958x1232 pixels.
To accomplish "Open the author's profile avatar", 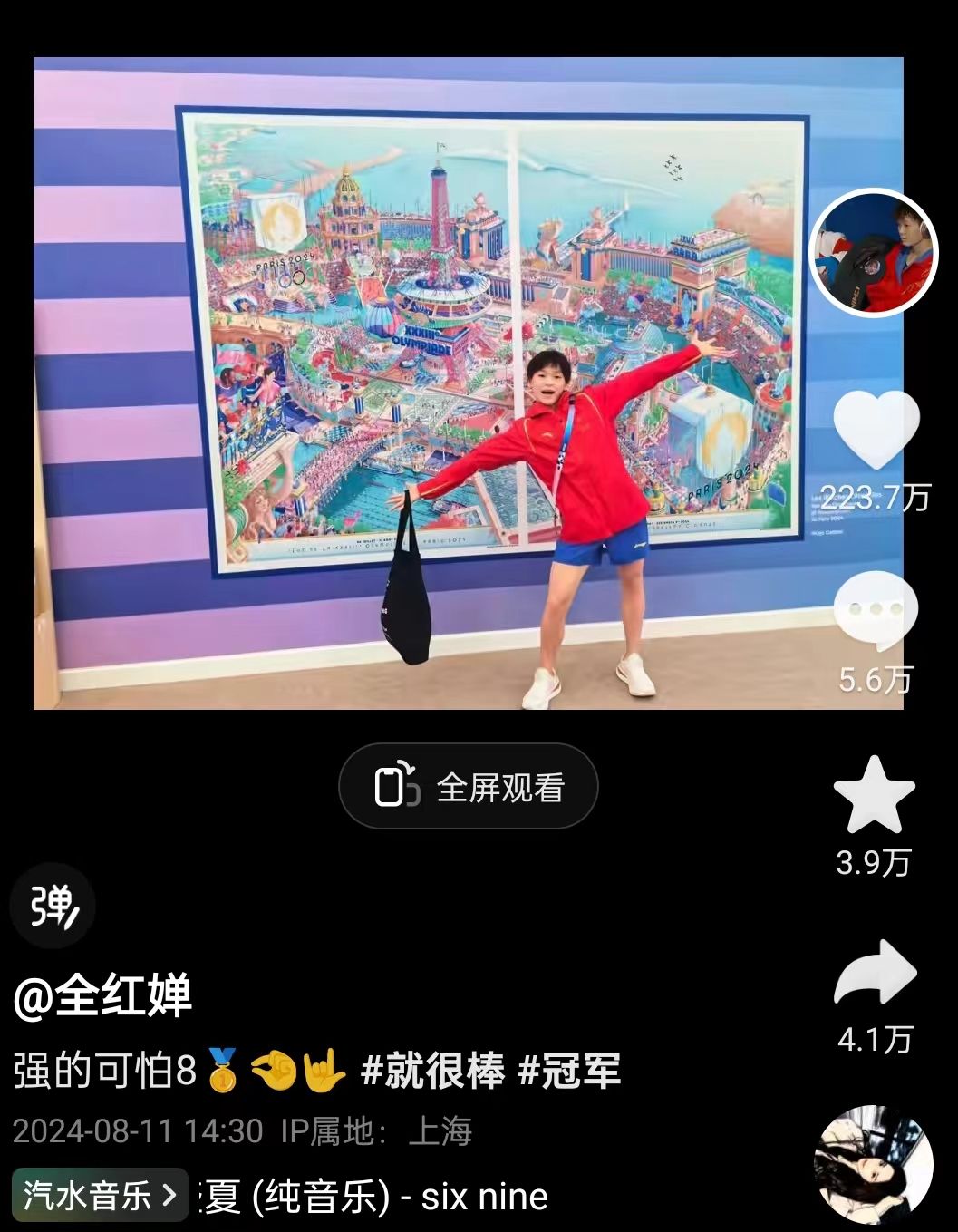I will point(873,252).
